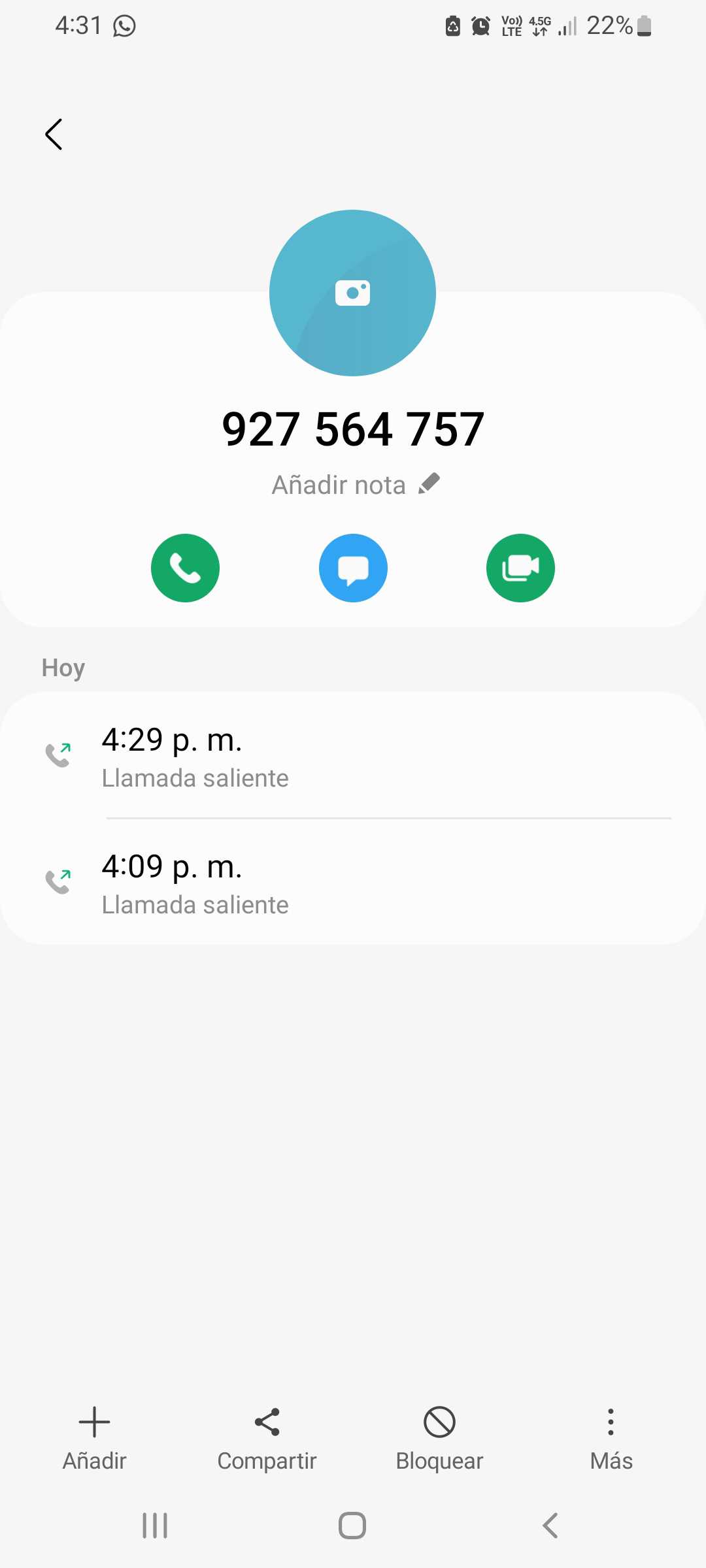706x1568 pixels.
Task: Show recent apps
Action: pos(155,1526)
